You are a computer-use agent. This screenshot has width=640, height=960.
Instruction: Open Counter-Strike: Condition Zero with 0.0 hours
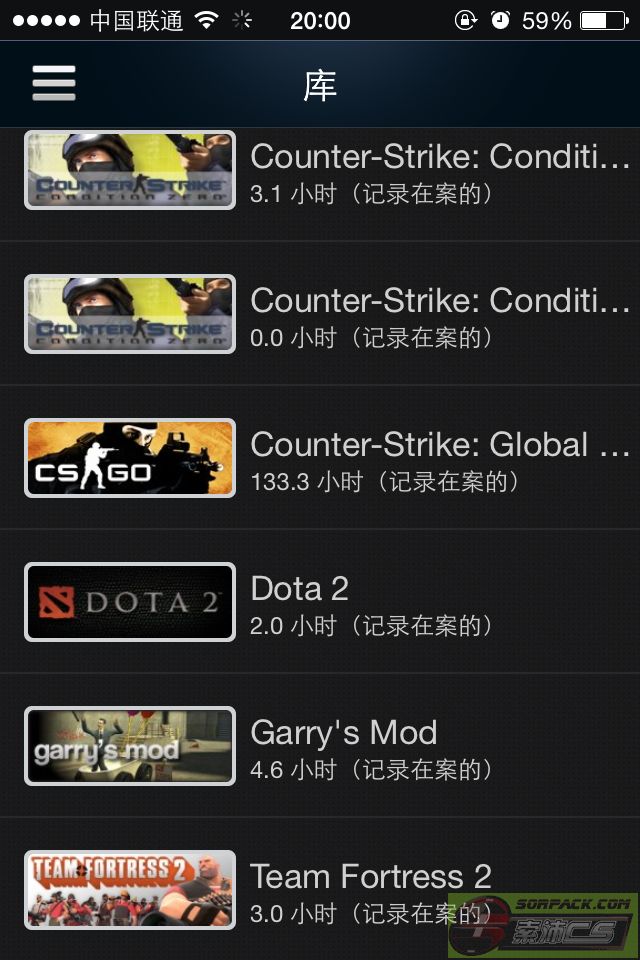330,314
